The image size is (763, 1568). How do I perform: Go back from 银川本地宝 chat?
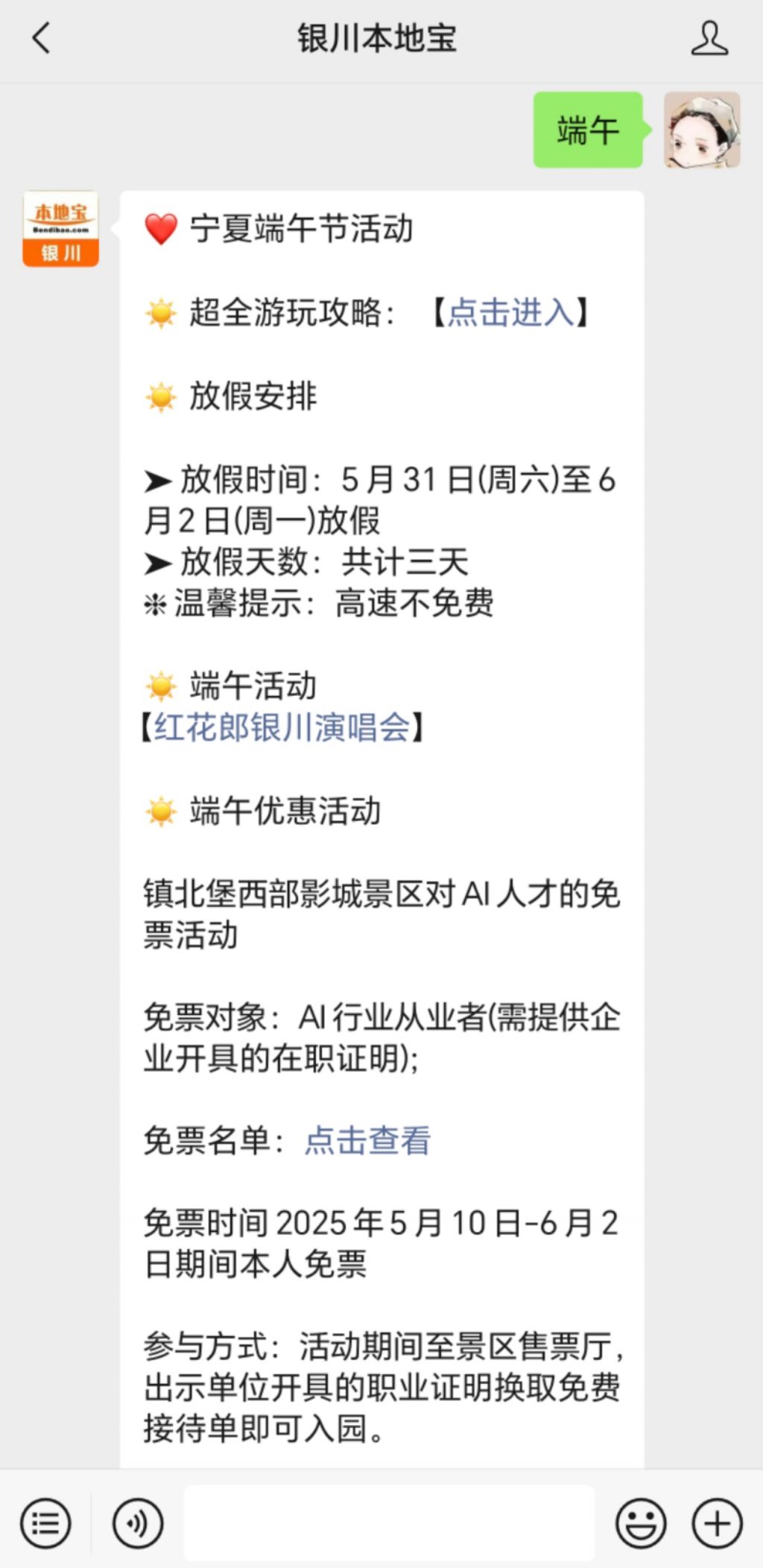click(x=41, y=38)
